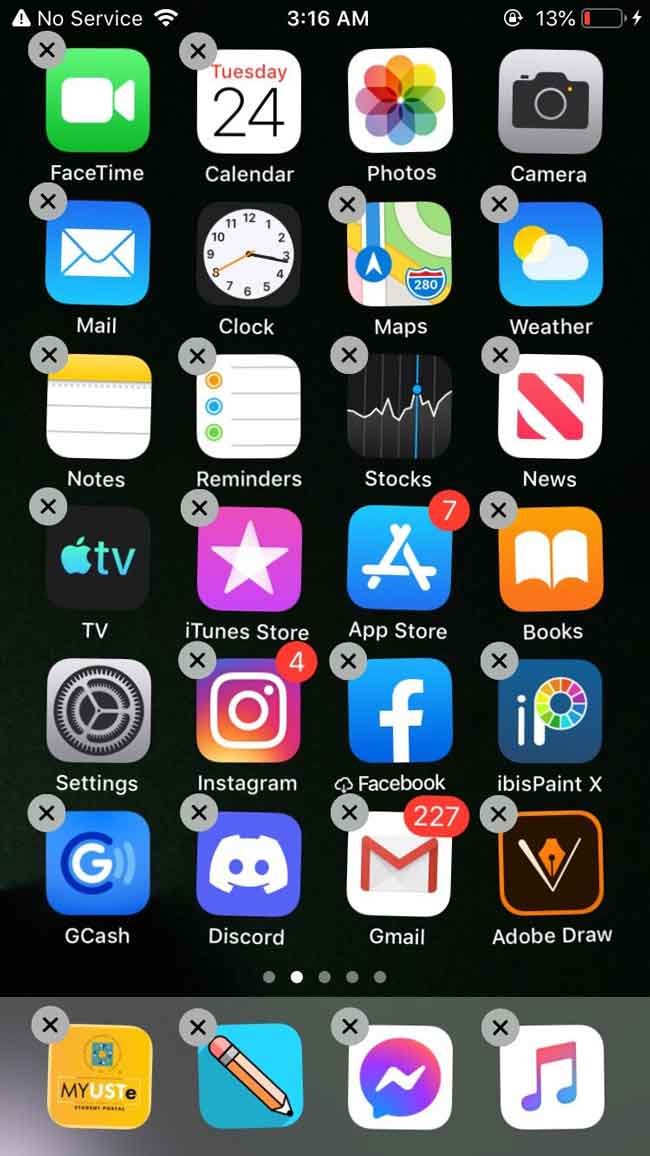This screenshot has width=650, height=1156.
Task: Delete the Stocks app using its X
Action: pyautogui.click(x=348, y=354)
